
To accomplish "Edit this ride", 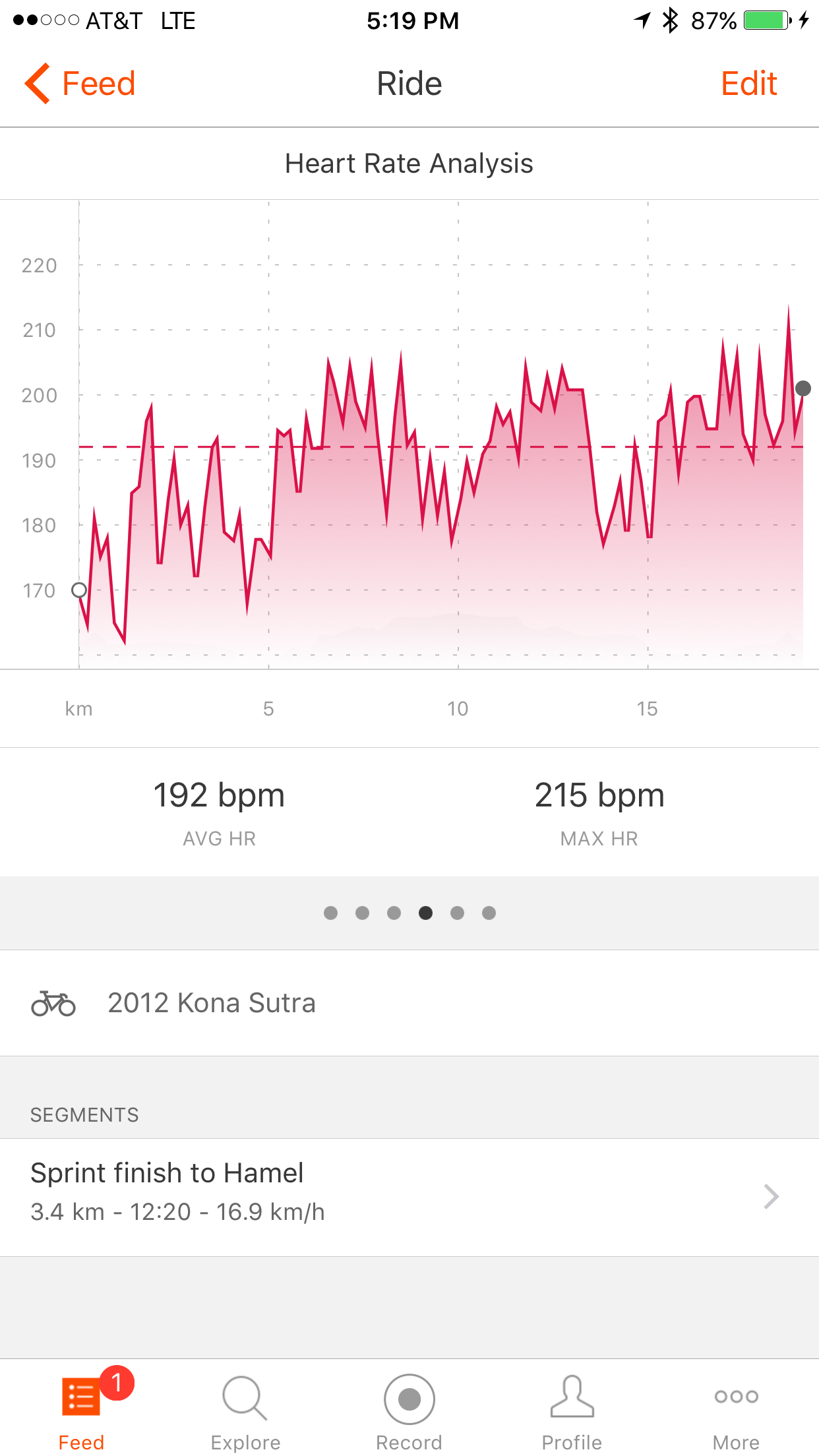I will 748,84.
